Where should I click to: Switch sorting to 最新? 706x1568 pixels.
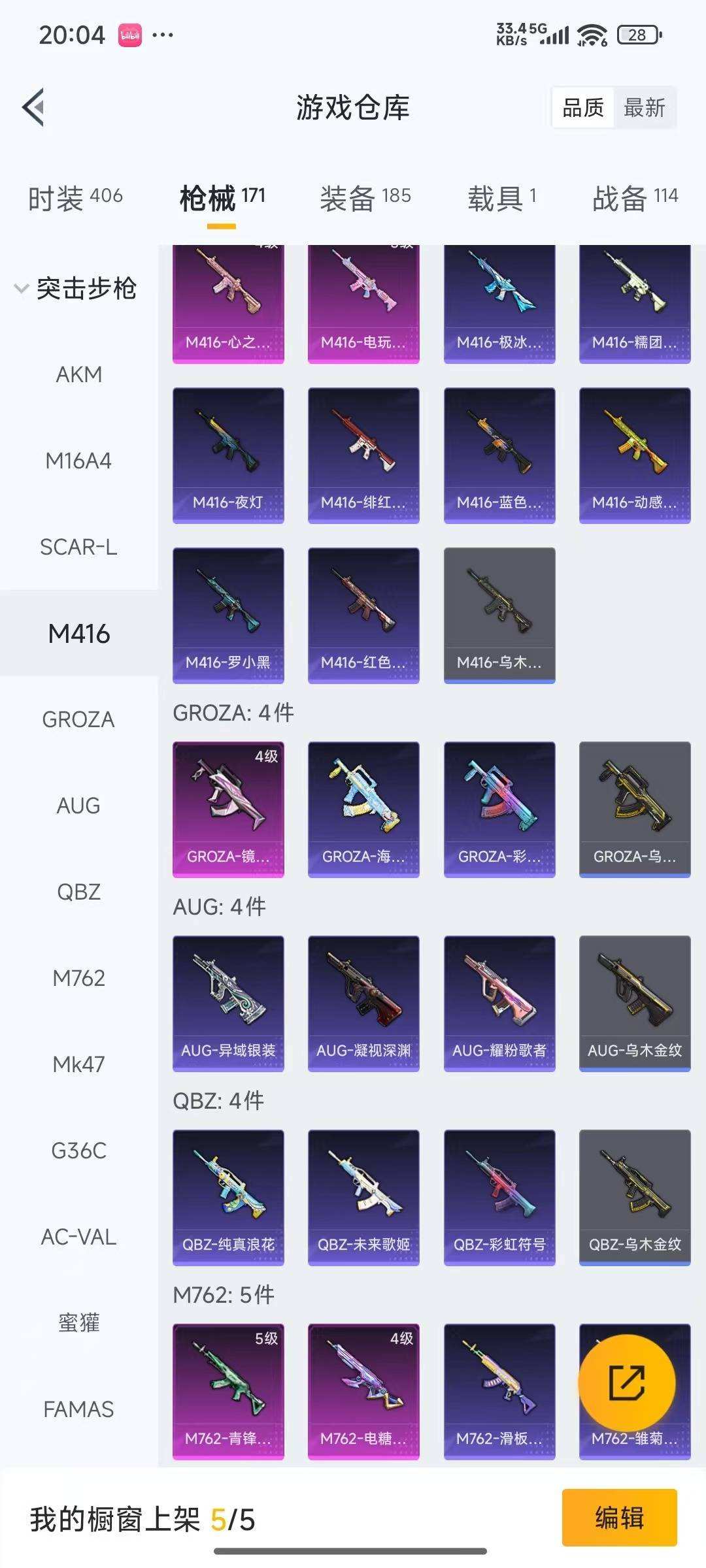[x=644, y=108]
